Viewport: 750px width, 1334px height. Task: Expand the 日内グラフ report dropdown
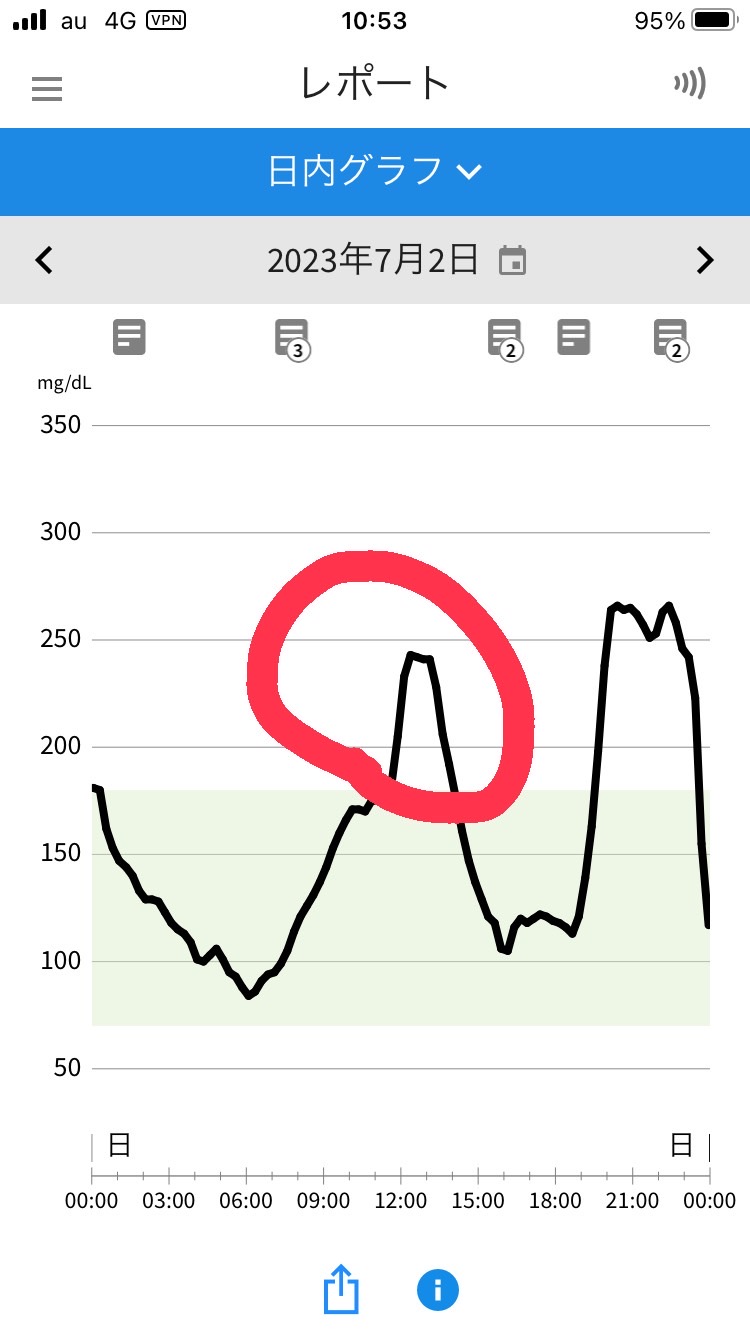click(375, 171)
